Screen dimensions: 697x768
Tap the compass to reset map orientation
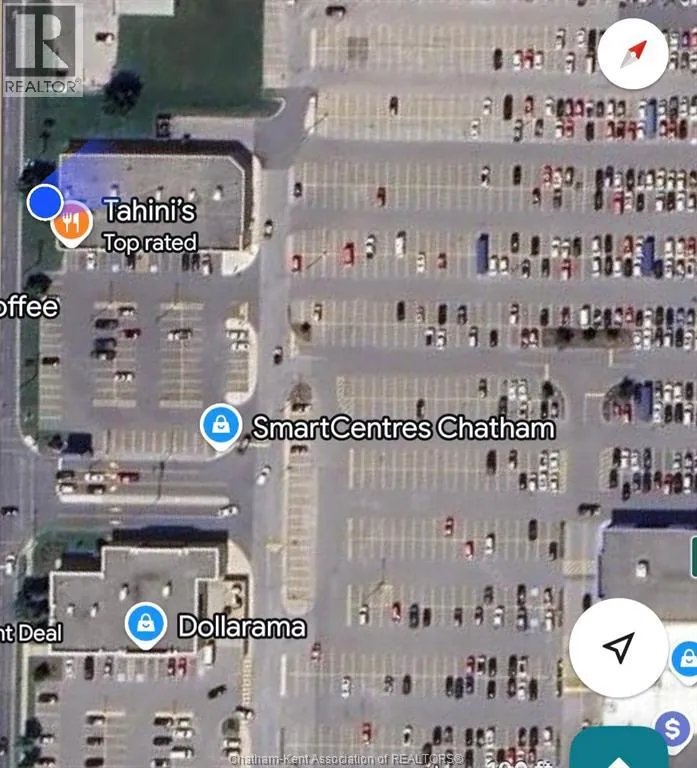coord(632,53)
